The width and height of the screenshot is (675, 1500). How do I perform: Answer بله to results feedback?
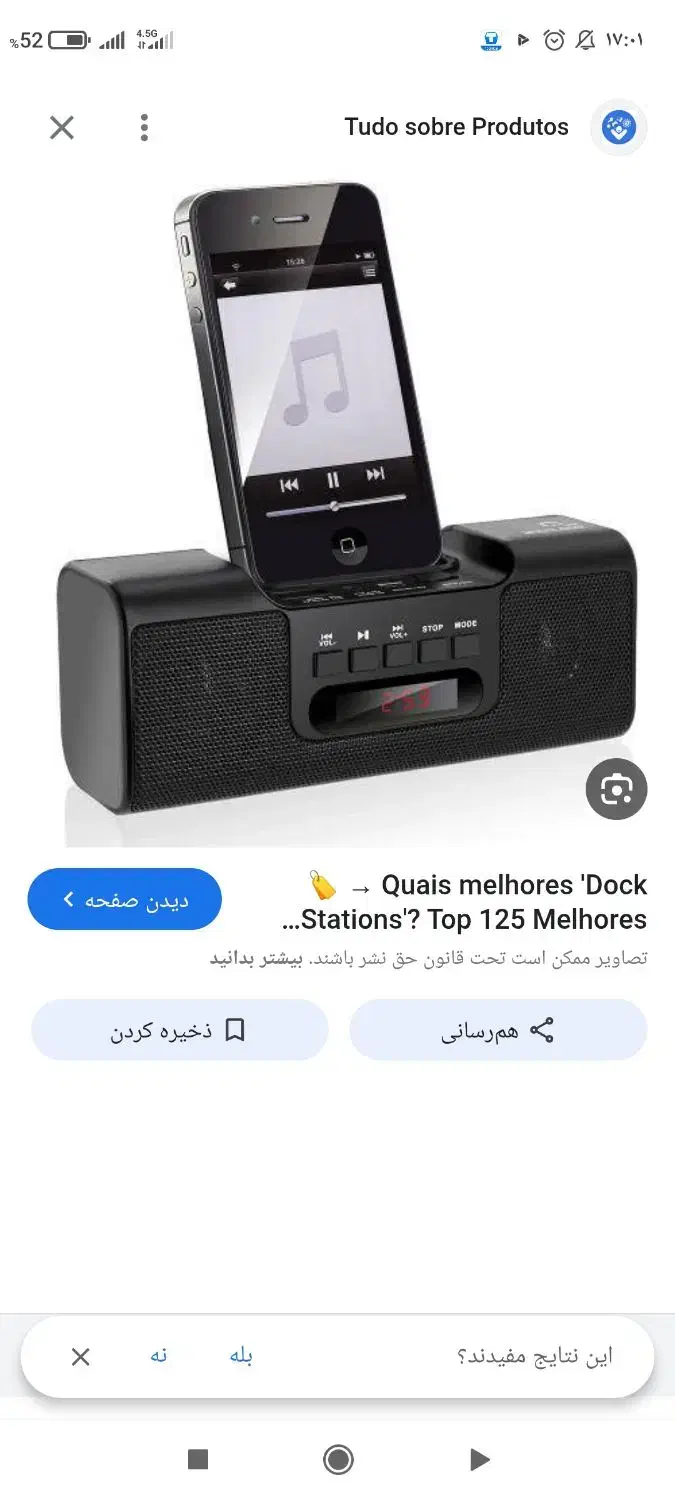click(x=241, y=1356)
